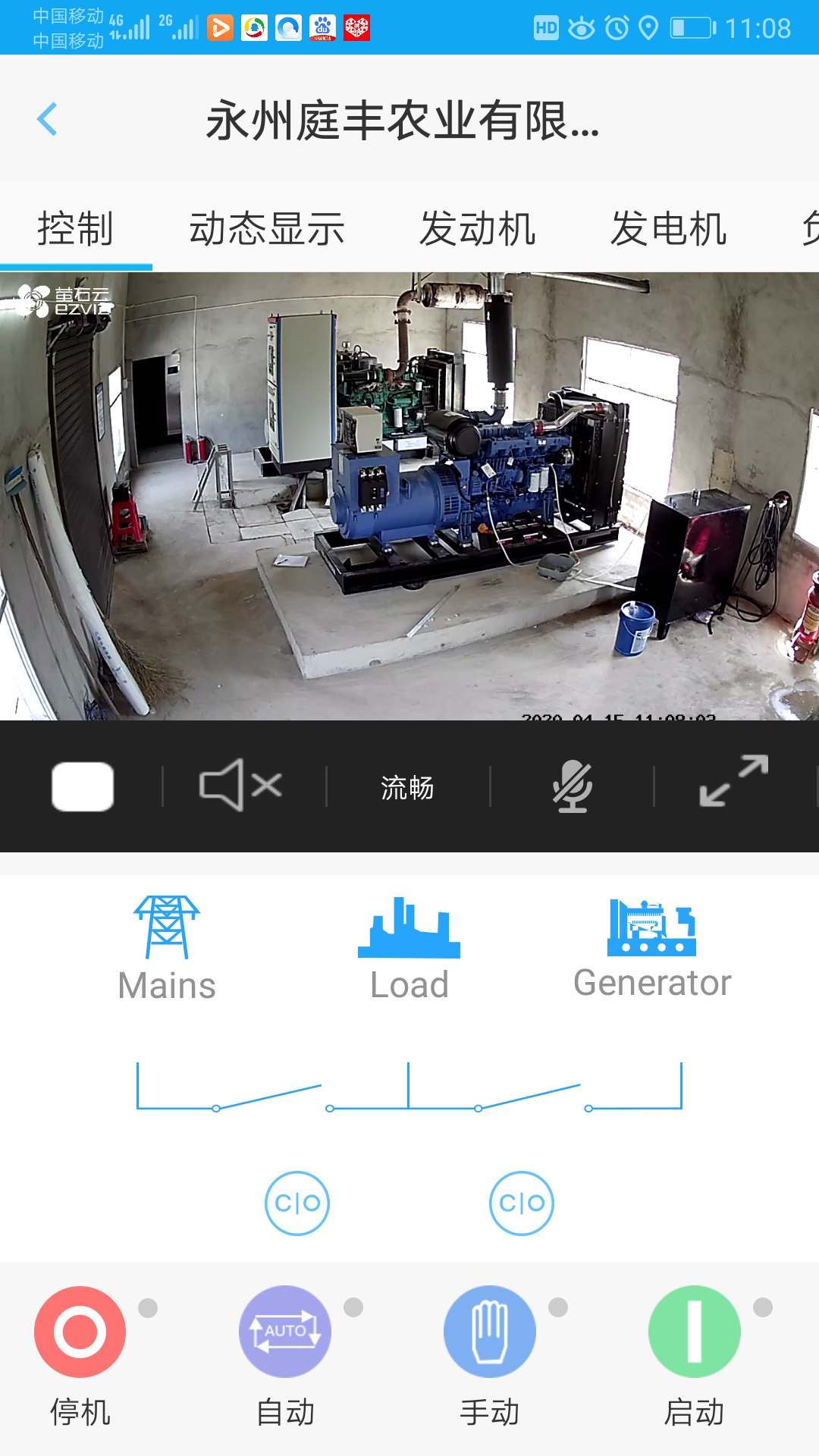Switch to 自动 auto mode

285,1332
